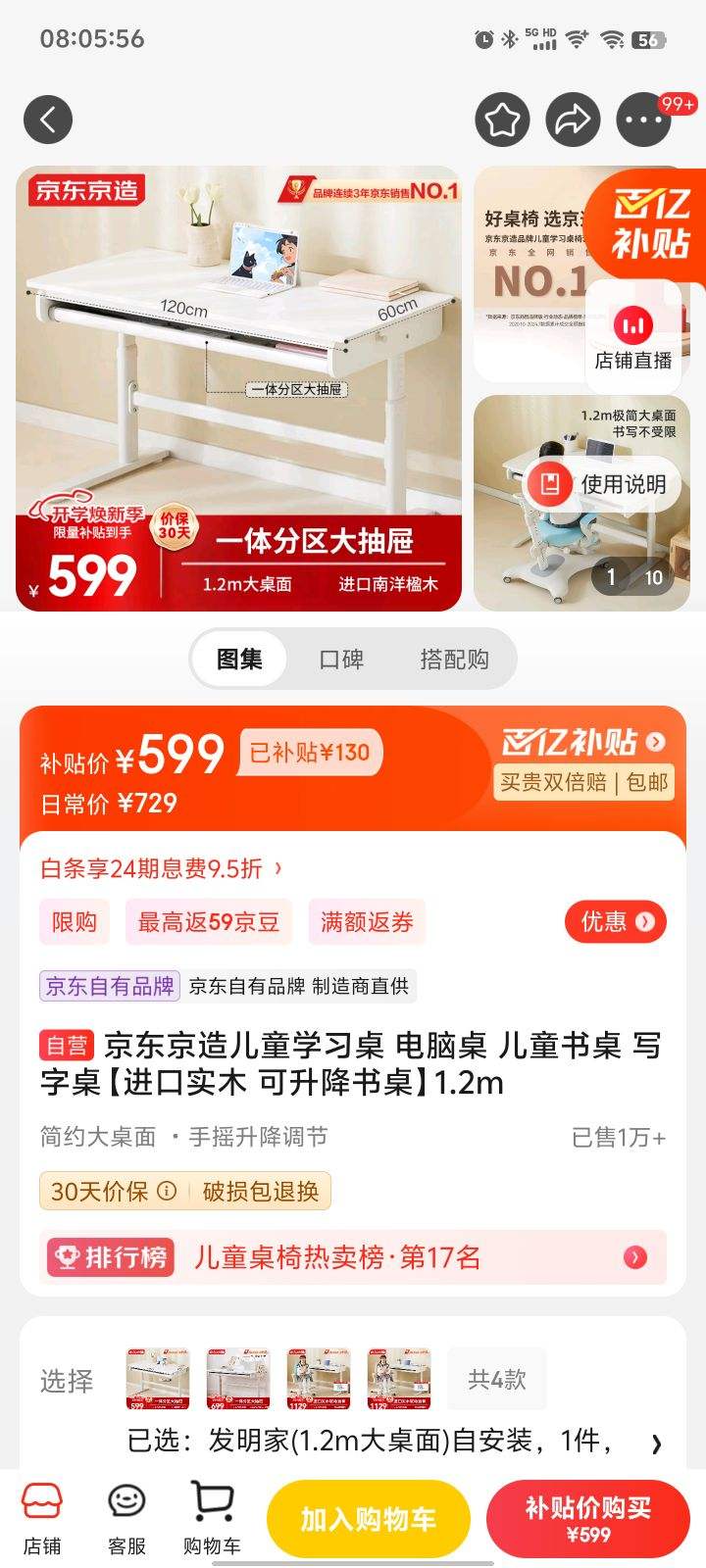Viewport: 706px width, 1568px height.
Task: Open 百亿补贴 details arrow
Action: point(656,742)
